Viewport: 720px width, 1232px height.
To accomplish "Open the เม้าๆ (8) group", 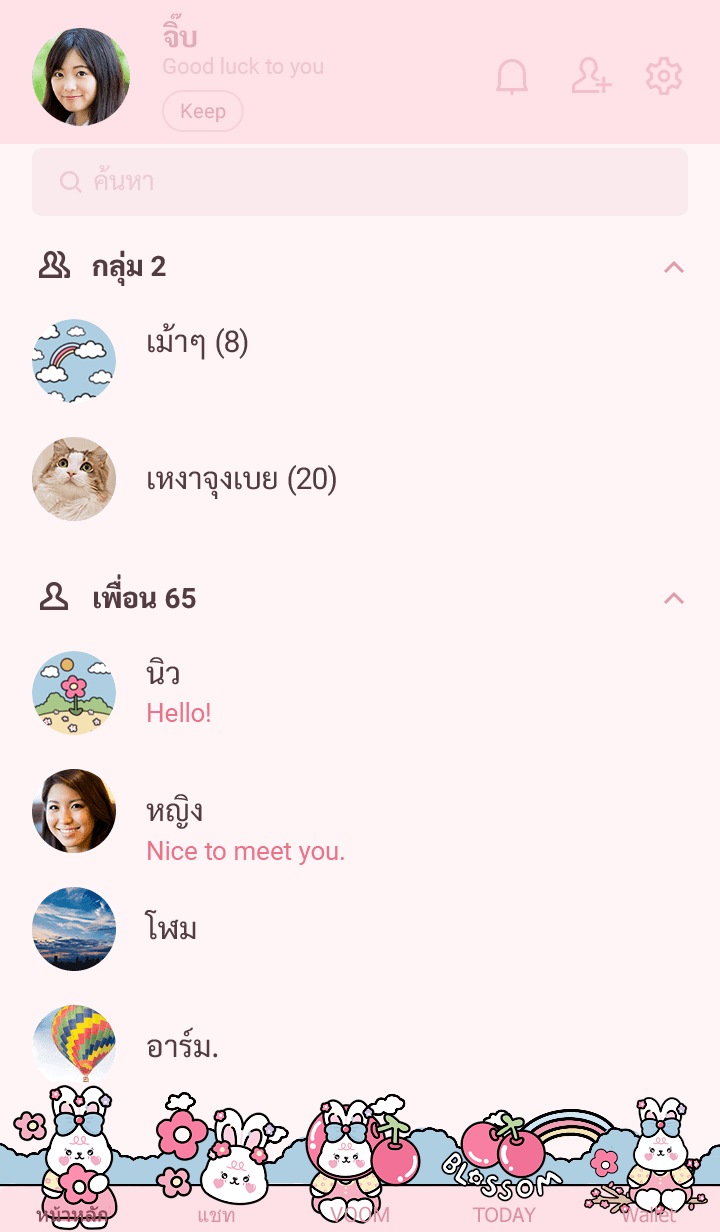I will [x=197, y=344].
